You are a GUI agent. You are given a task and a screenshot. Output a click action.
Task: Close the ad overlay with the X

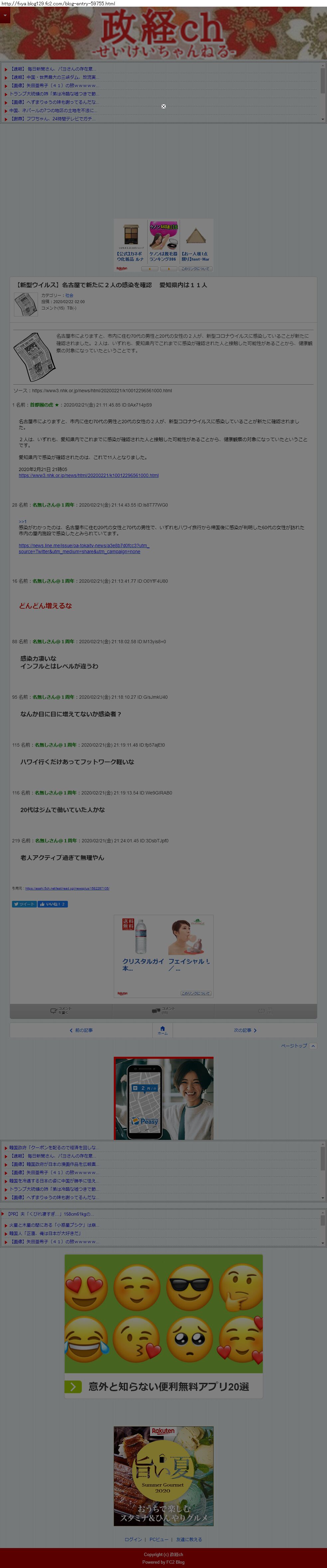tap(163, 106)
